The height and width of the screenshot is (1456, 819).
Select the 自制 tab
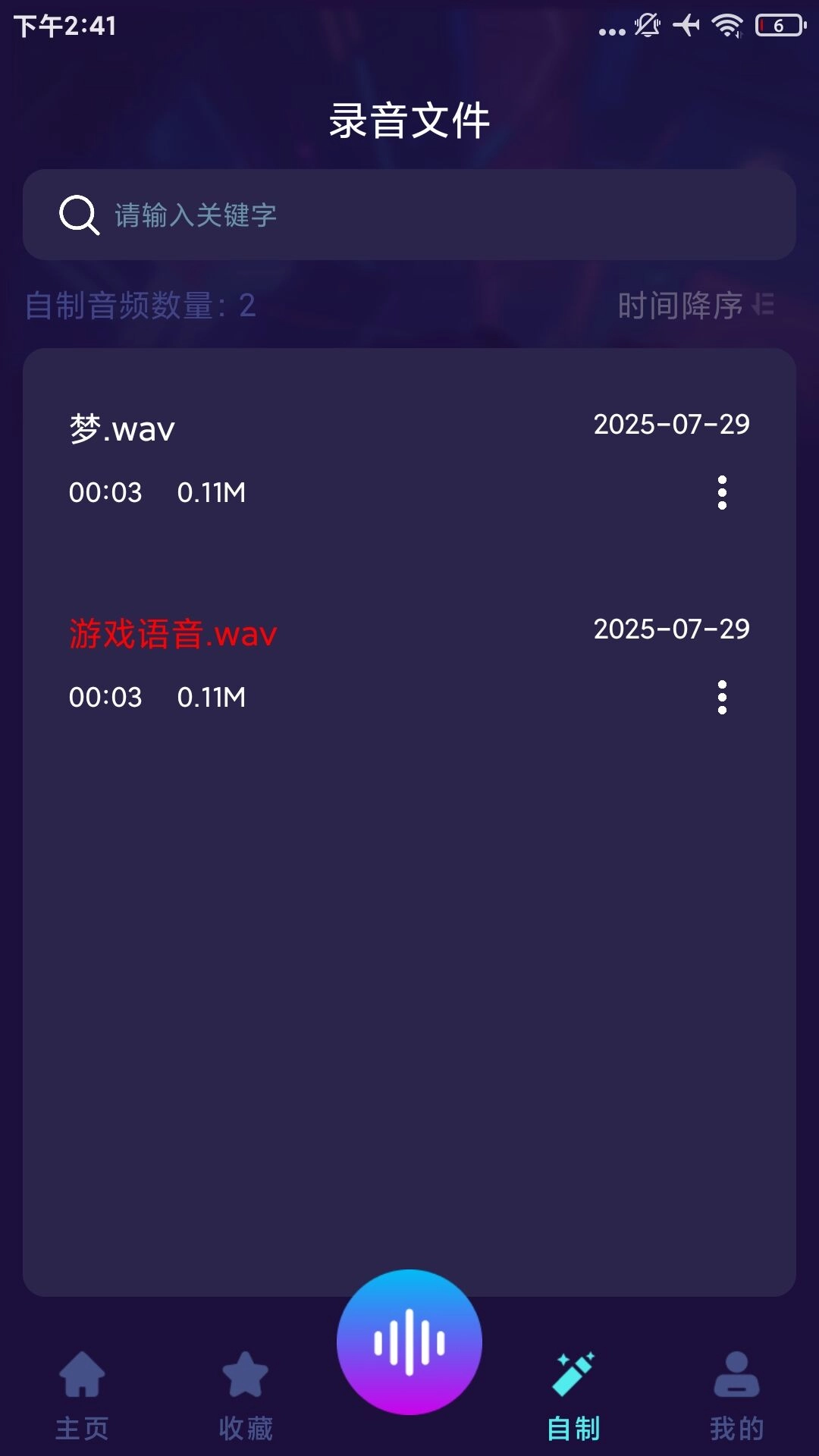pos(573,1395)
